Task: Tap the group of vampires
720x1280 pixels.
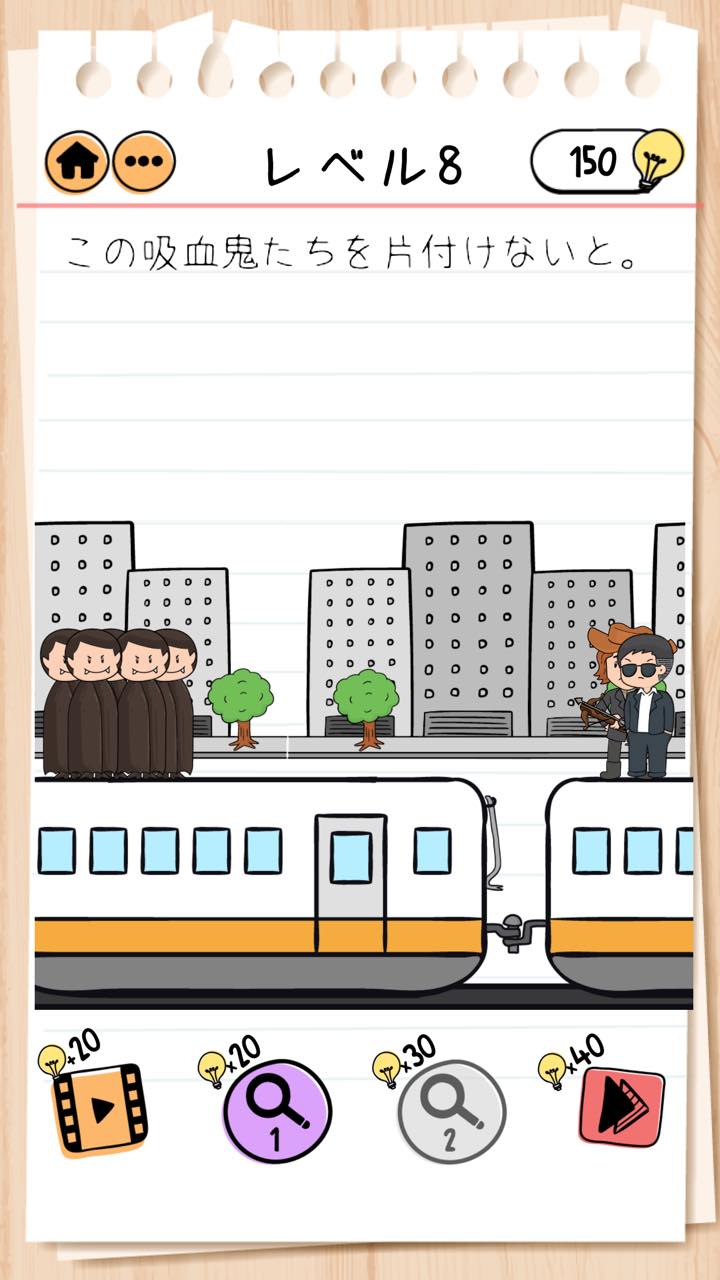Action: coord(118,703)
